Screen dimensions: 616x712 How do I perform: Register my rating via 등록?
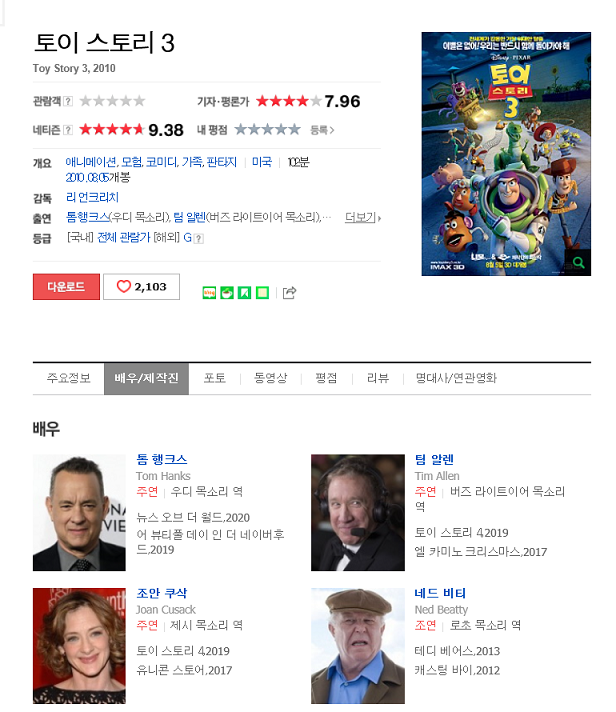coord(322,130)
